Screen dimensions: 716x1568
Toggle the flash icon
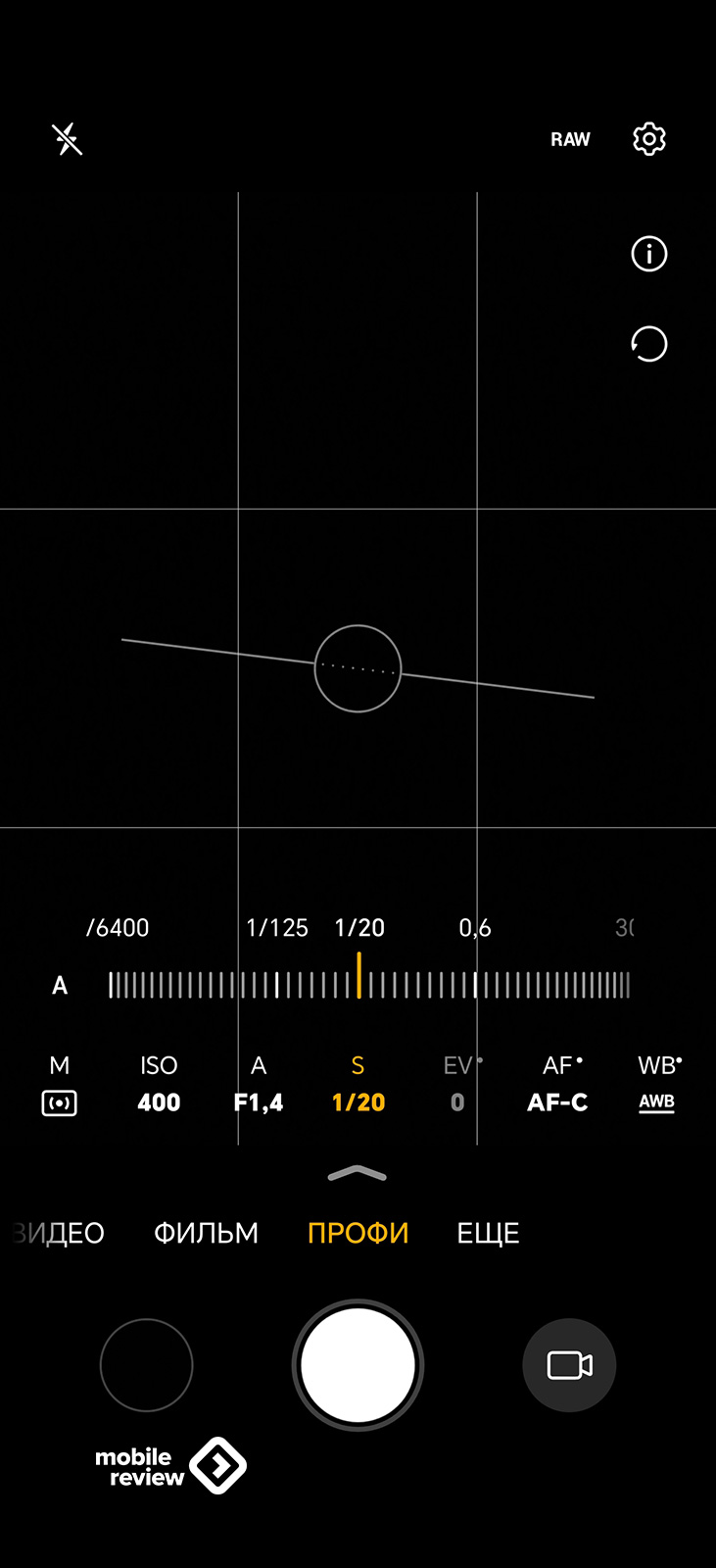tap(67, 139)
